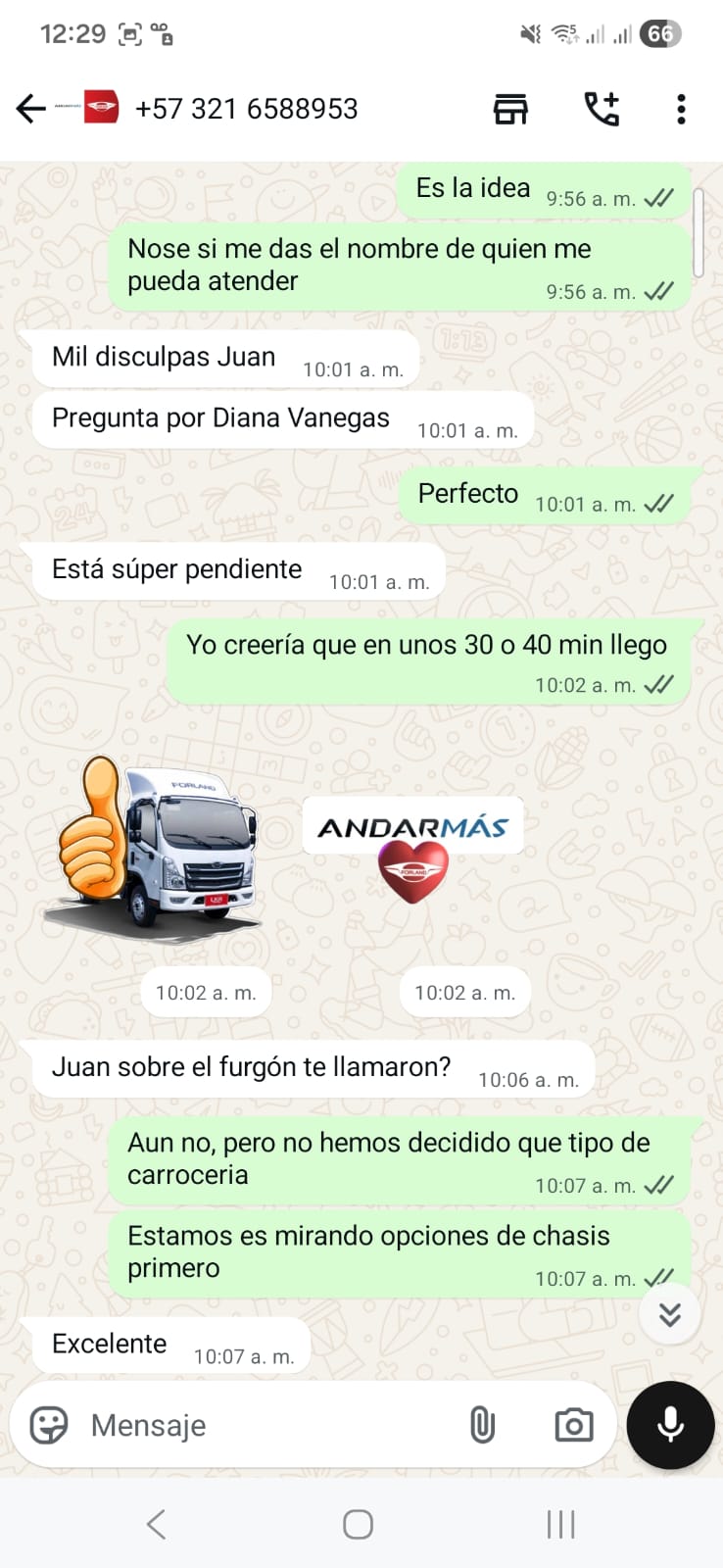Focus the Mensaje text field

[265, 1425]
